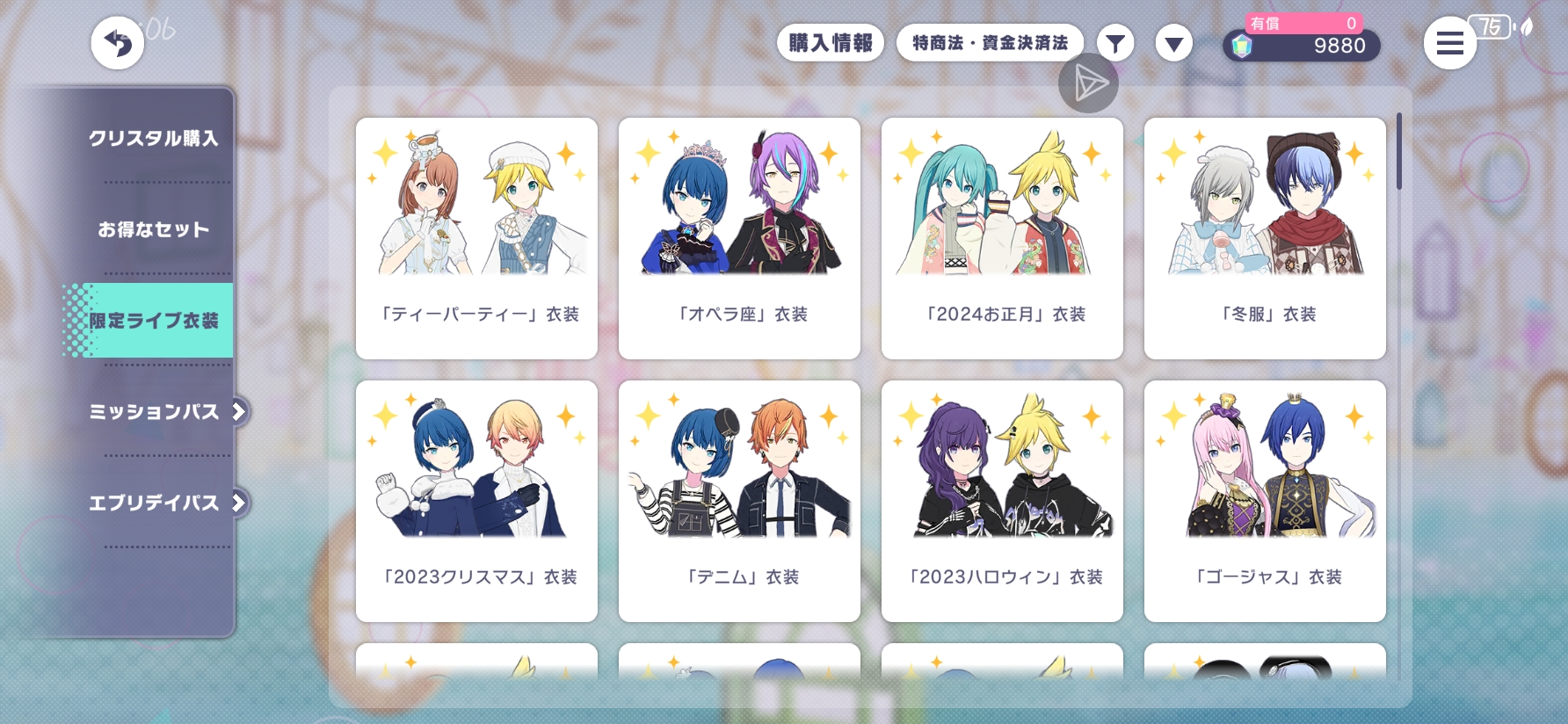1568x724 pixels.
Task: Open 「ゴージャス」衣装 card
Action: pos(1265,501)
